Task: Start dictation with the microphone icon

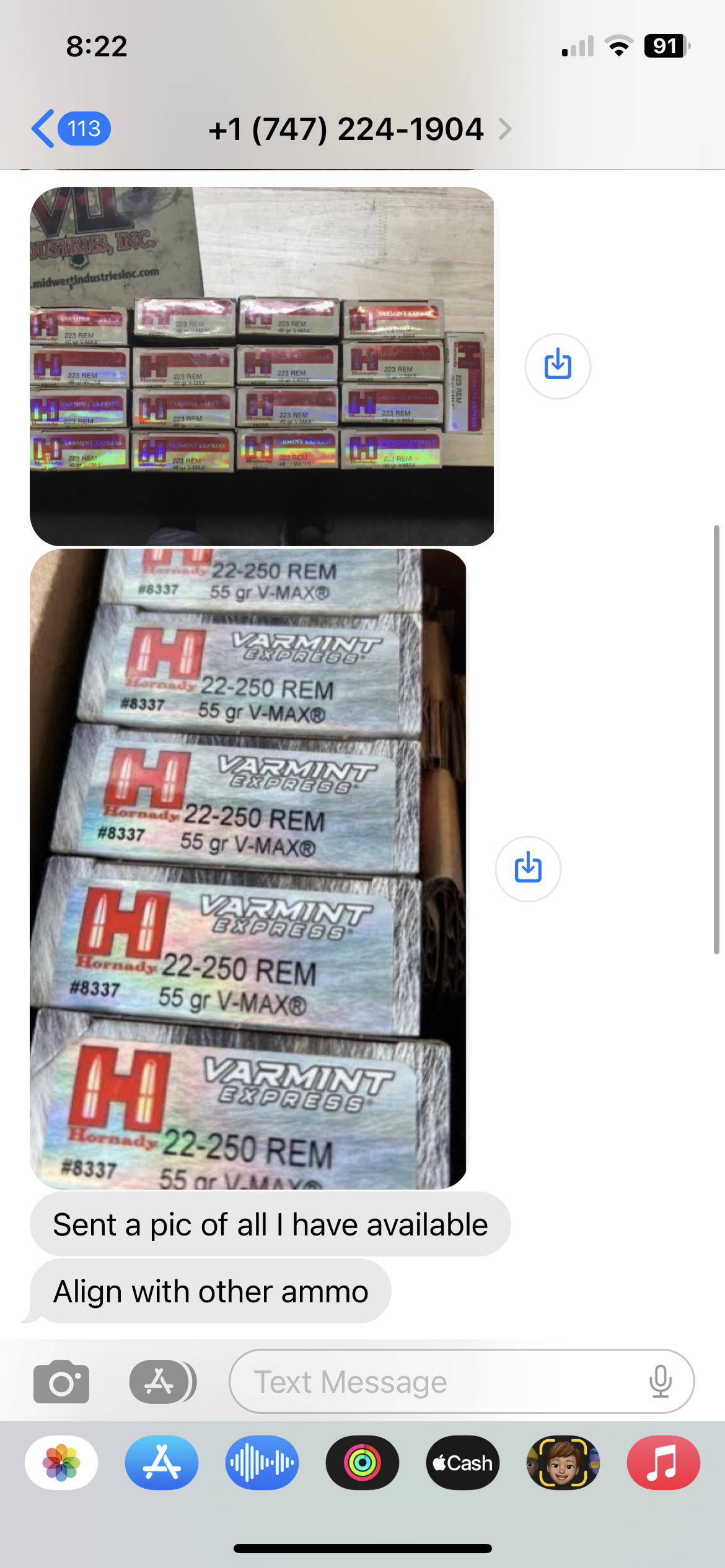Action: tap(661, 1382)
